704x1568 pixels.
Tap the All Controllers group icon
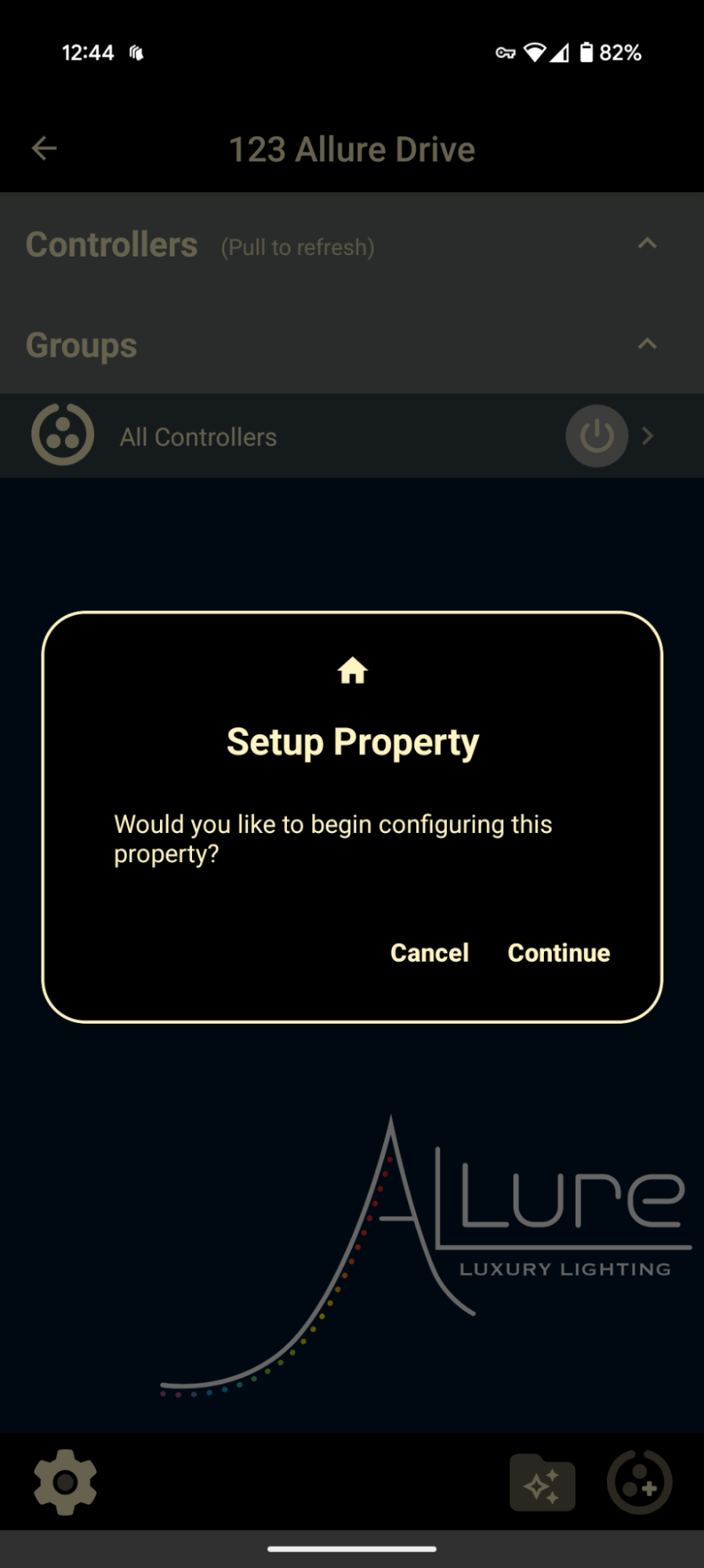tap(63, 435)
